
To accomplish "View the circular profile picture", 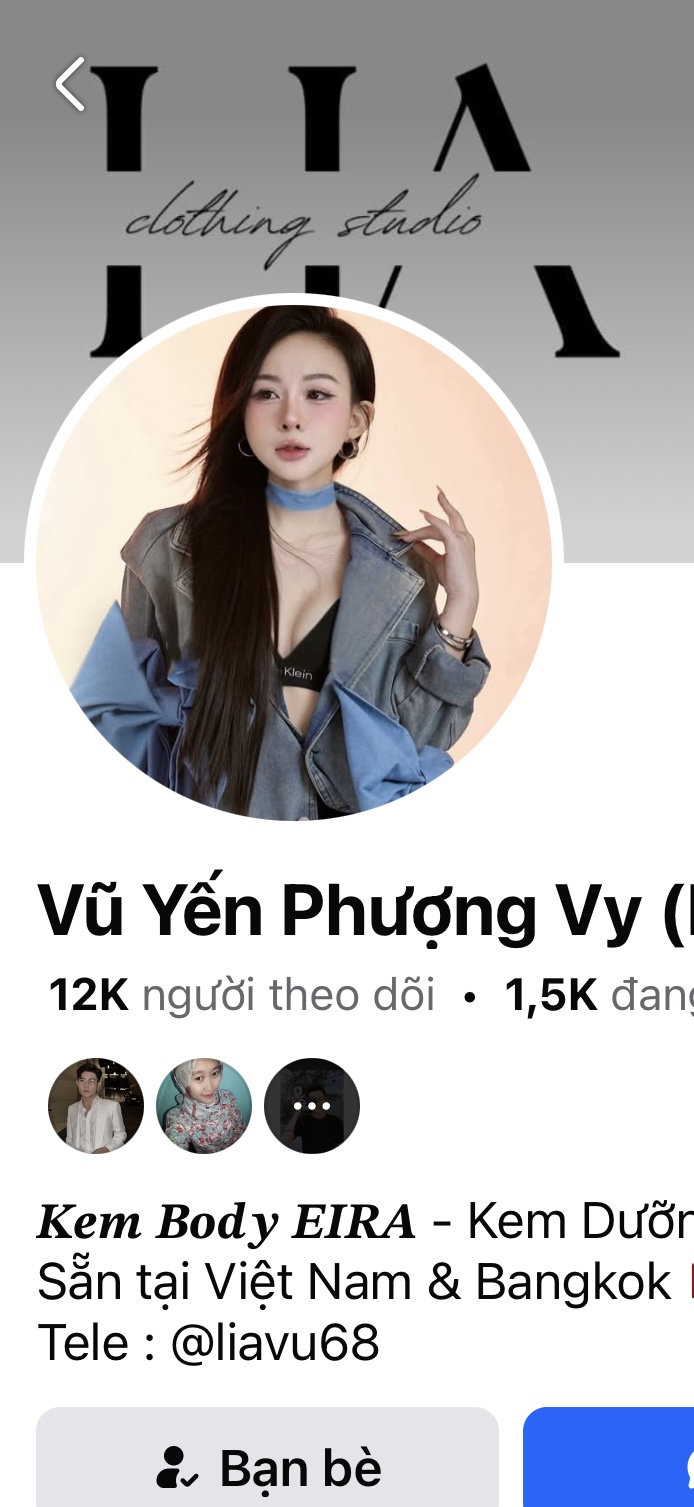I will [x=293, y=560].
